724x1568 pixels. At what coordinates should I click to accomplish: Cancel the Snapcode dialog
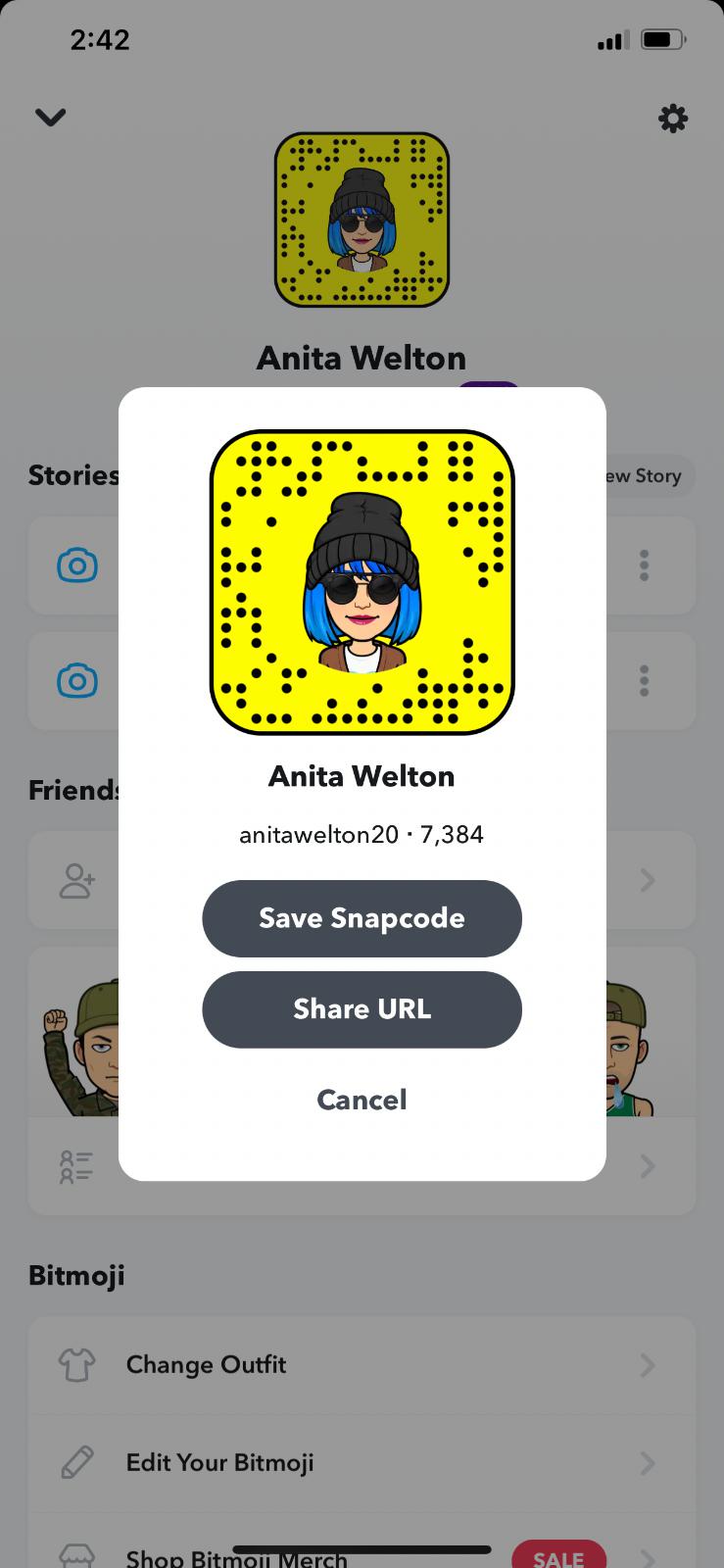[x=362, y=1100]
